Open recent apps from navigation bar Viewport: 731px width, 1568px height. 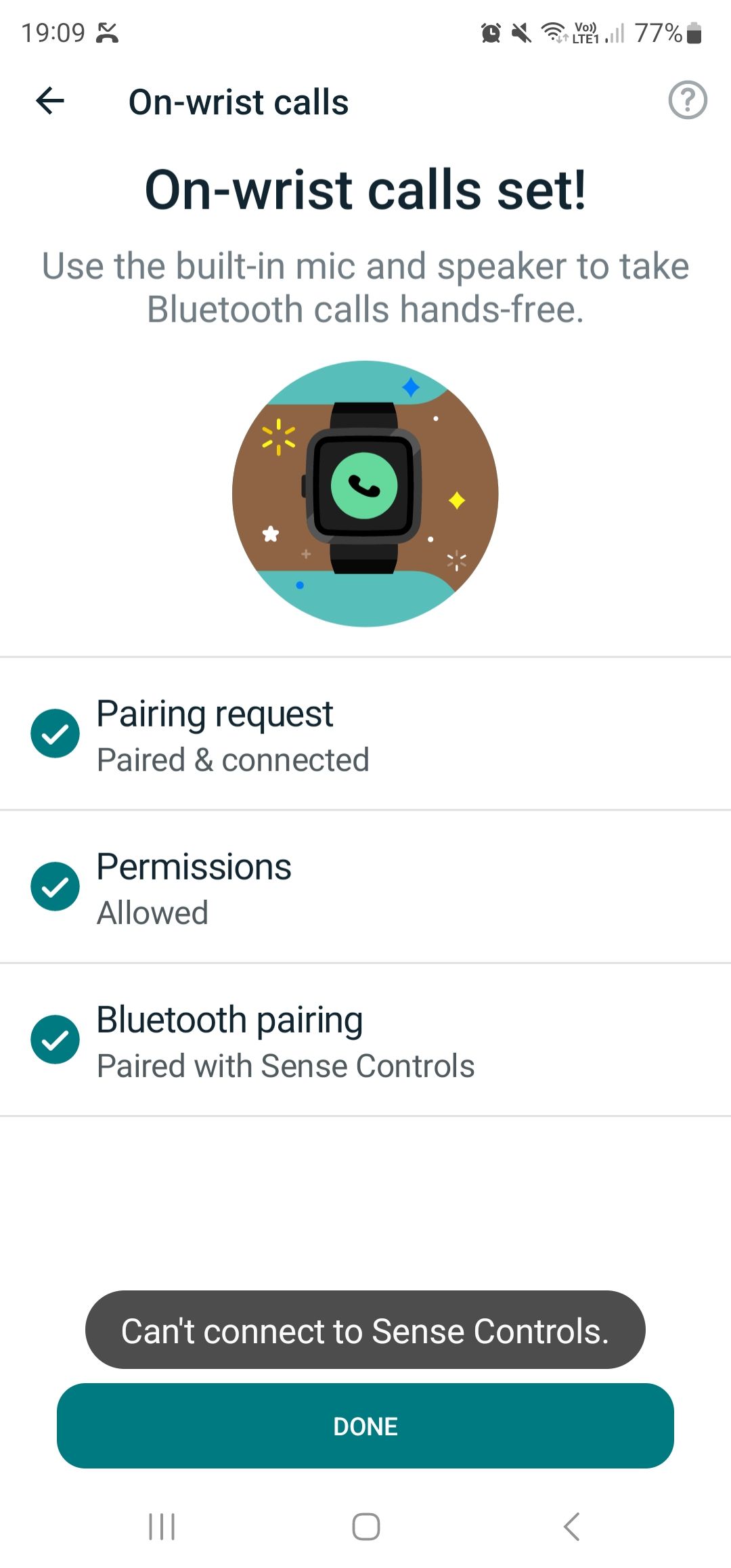[x=162, y=1526]
